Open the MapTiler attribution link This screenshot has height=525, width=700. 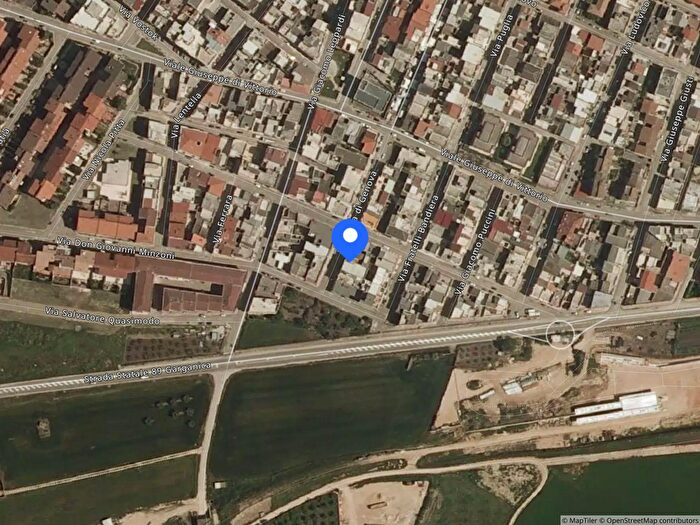(x=583, y=520)
